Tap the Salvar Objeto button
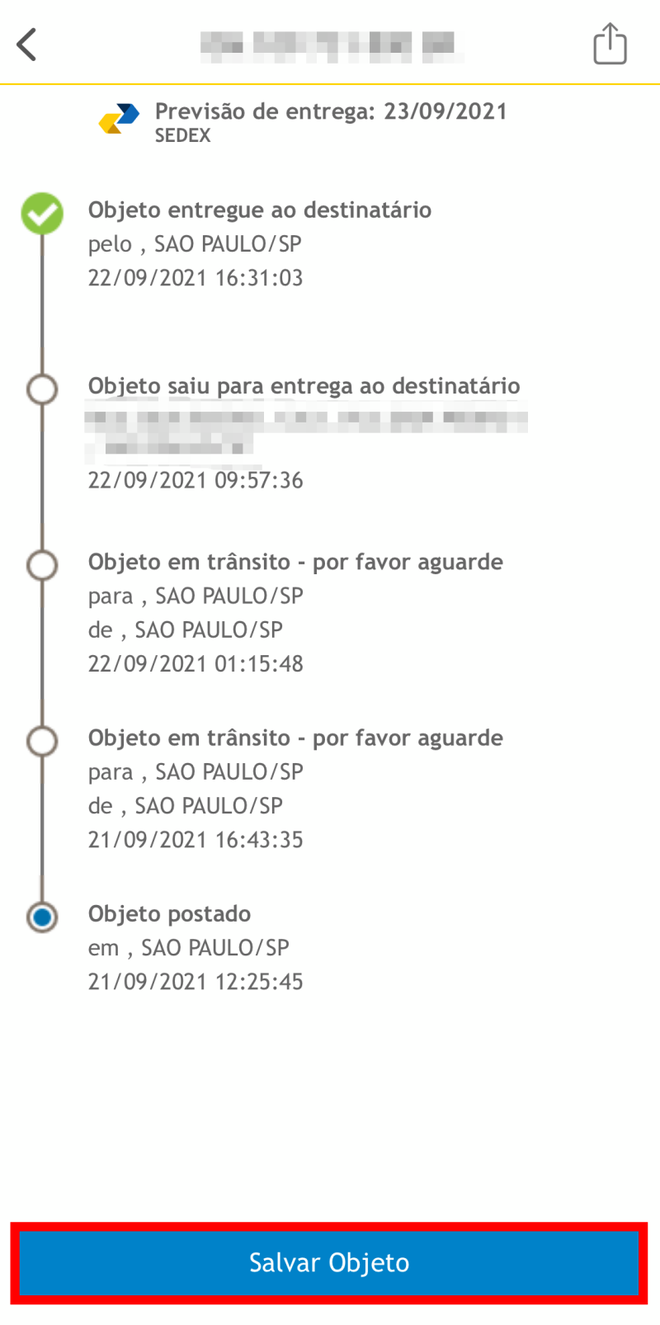Image resolution: width=660 pixels, height=1325 pixels. click(329, 1263)
